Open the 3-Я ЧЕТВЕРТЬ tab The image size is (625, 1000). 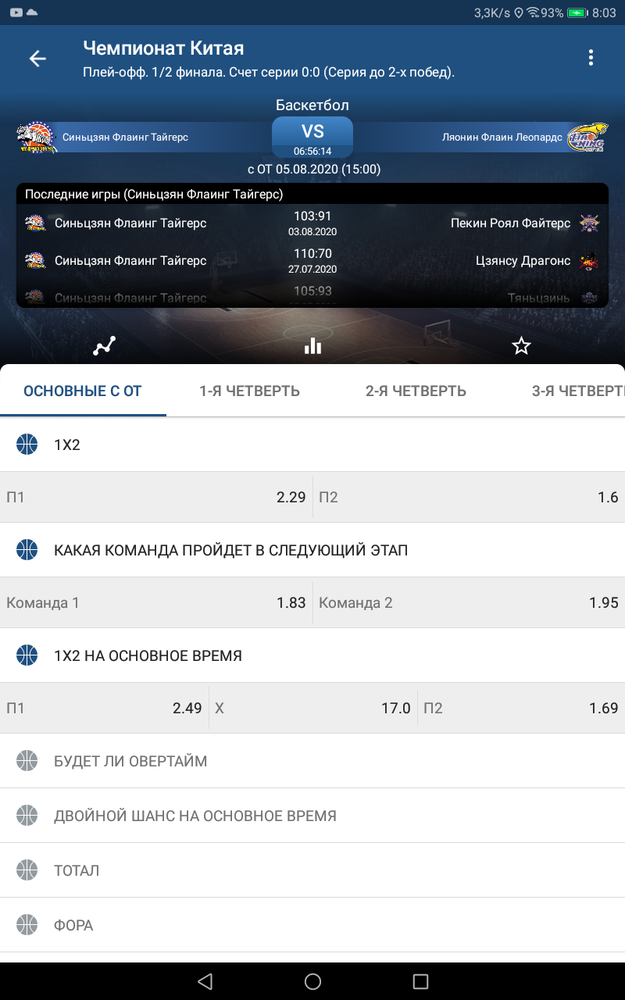tap(578, 391)
